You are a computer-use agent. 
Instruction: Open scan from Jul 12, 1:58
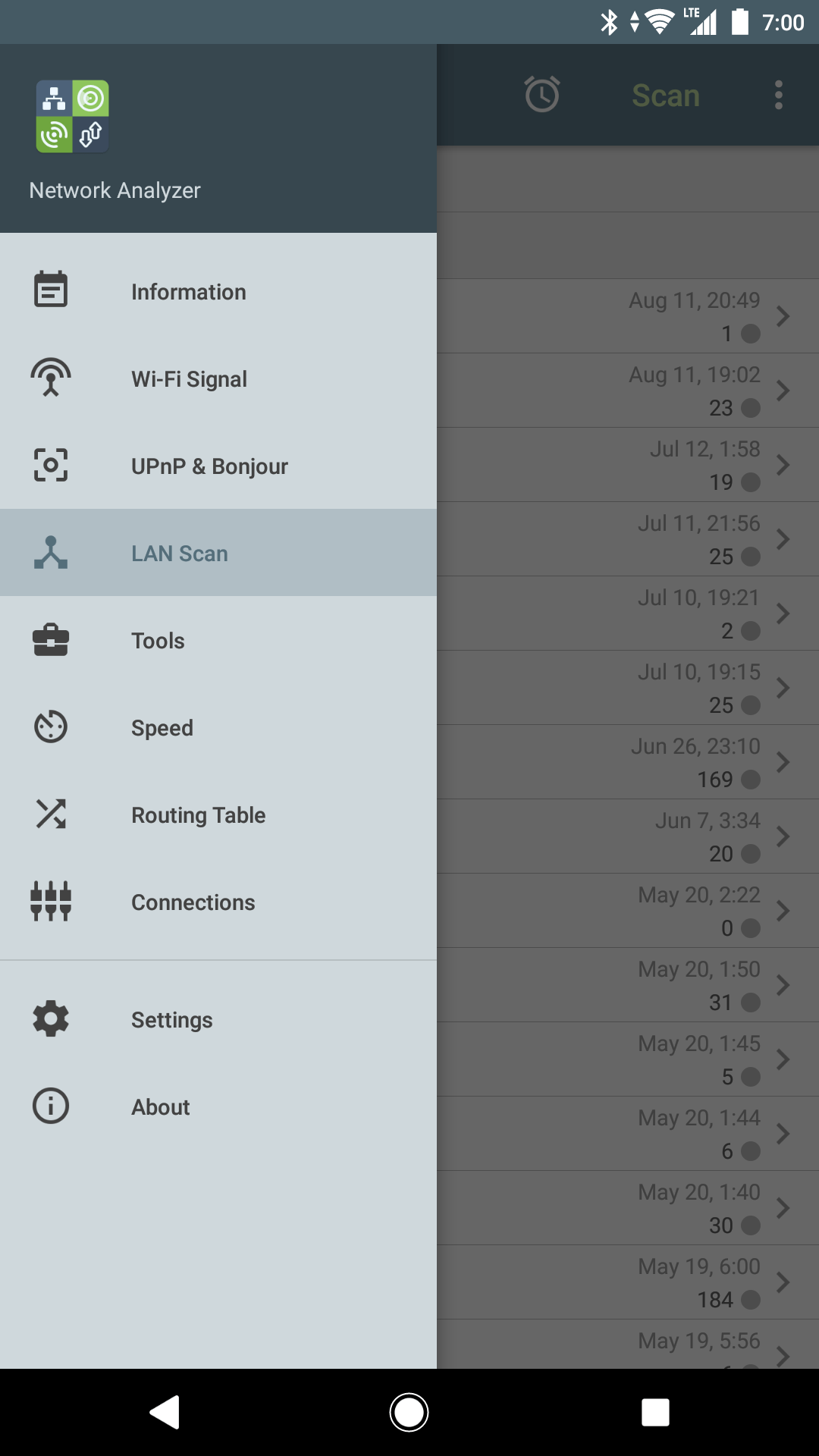pos(628,465)
